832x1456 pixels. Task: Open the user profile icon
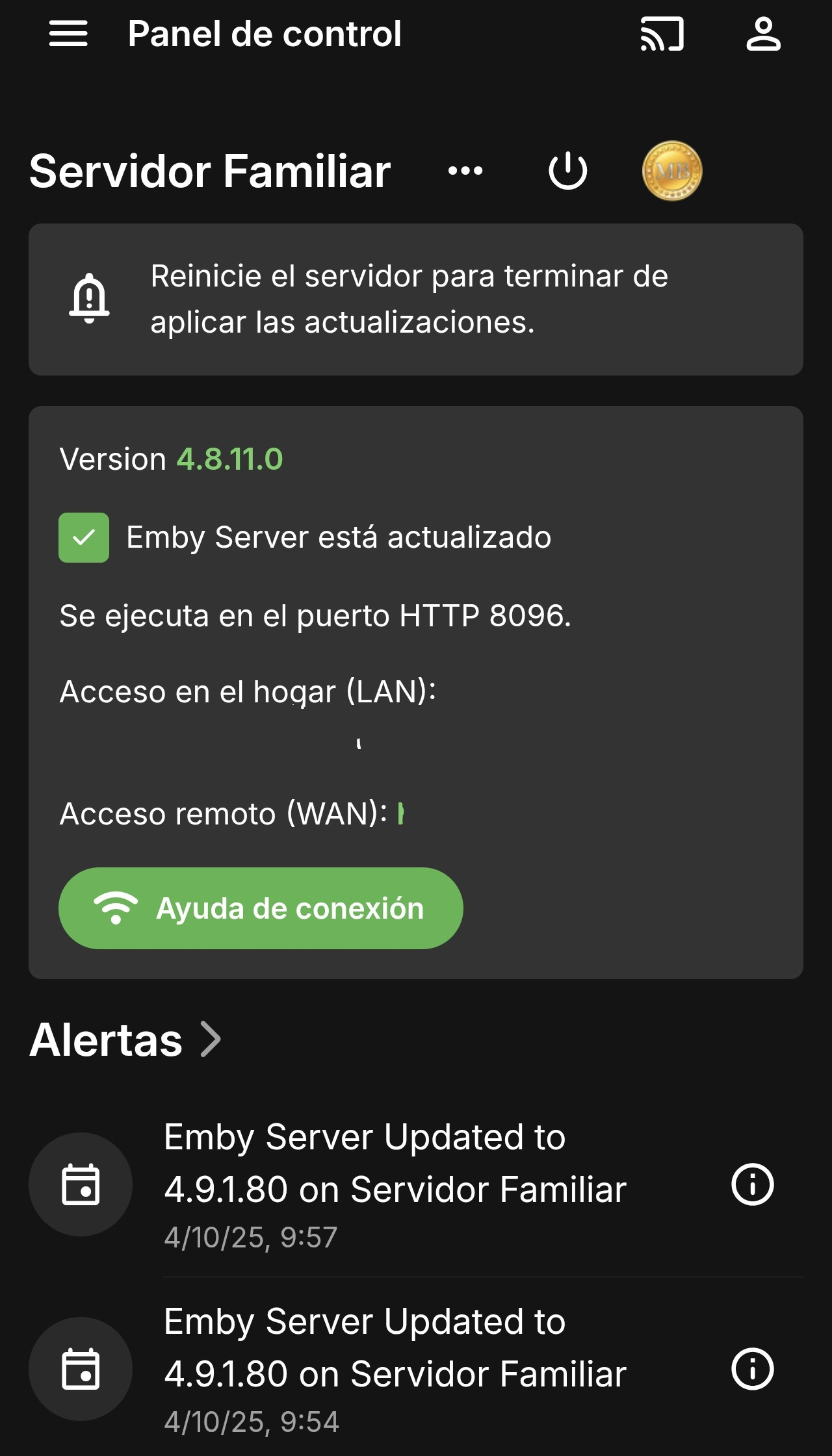pos(763,34)
